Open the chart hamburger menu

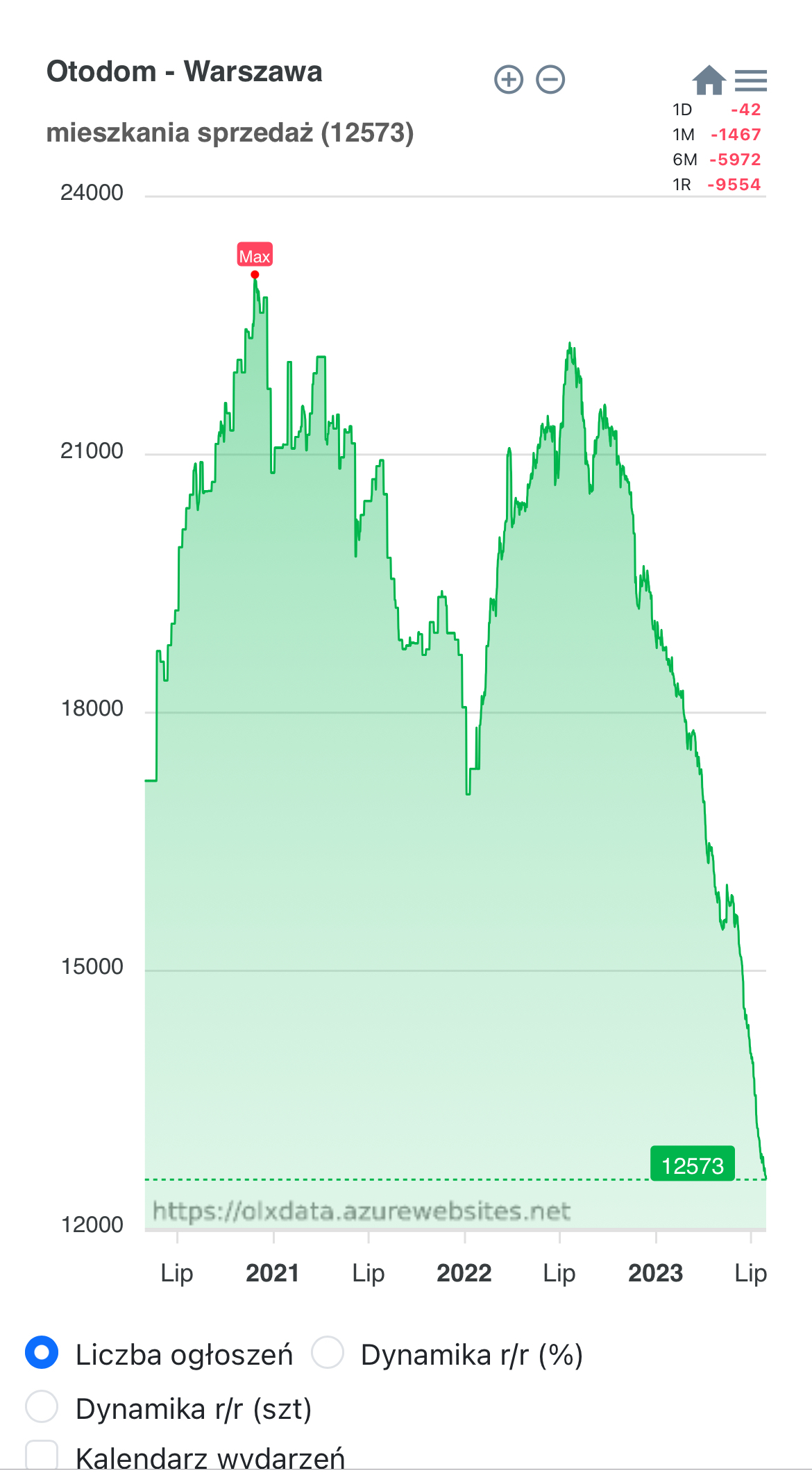point(750,81)
